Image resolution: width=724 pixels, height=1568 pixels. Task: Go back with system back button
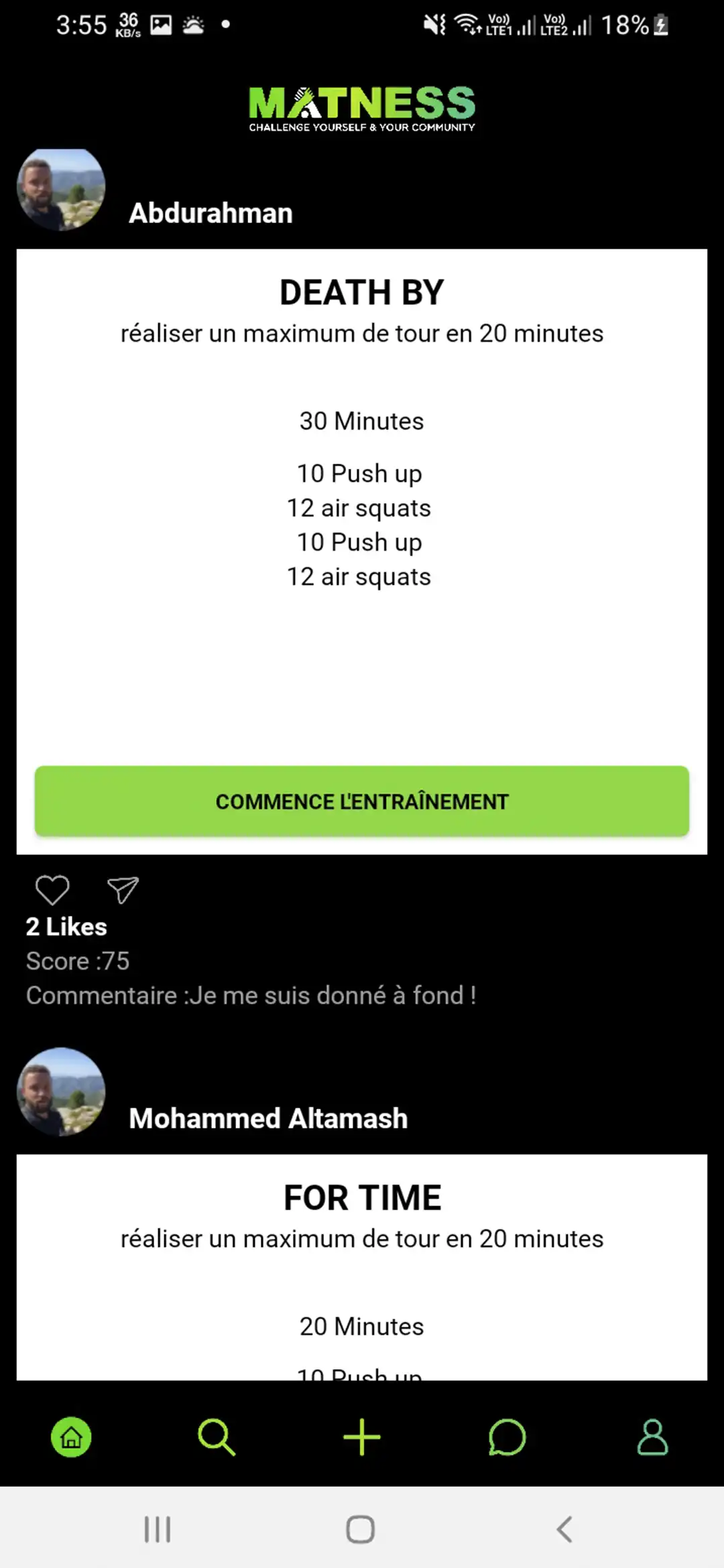pos(564,1530)
